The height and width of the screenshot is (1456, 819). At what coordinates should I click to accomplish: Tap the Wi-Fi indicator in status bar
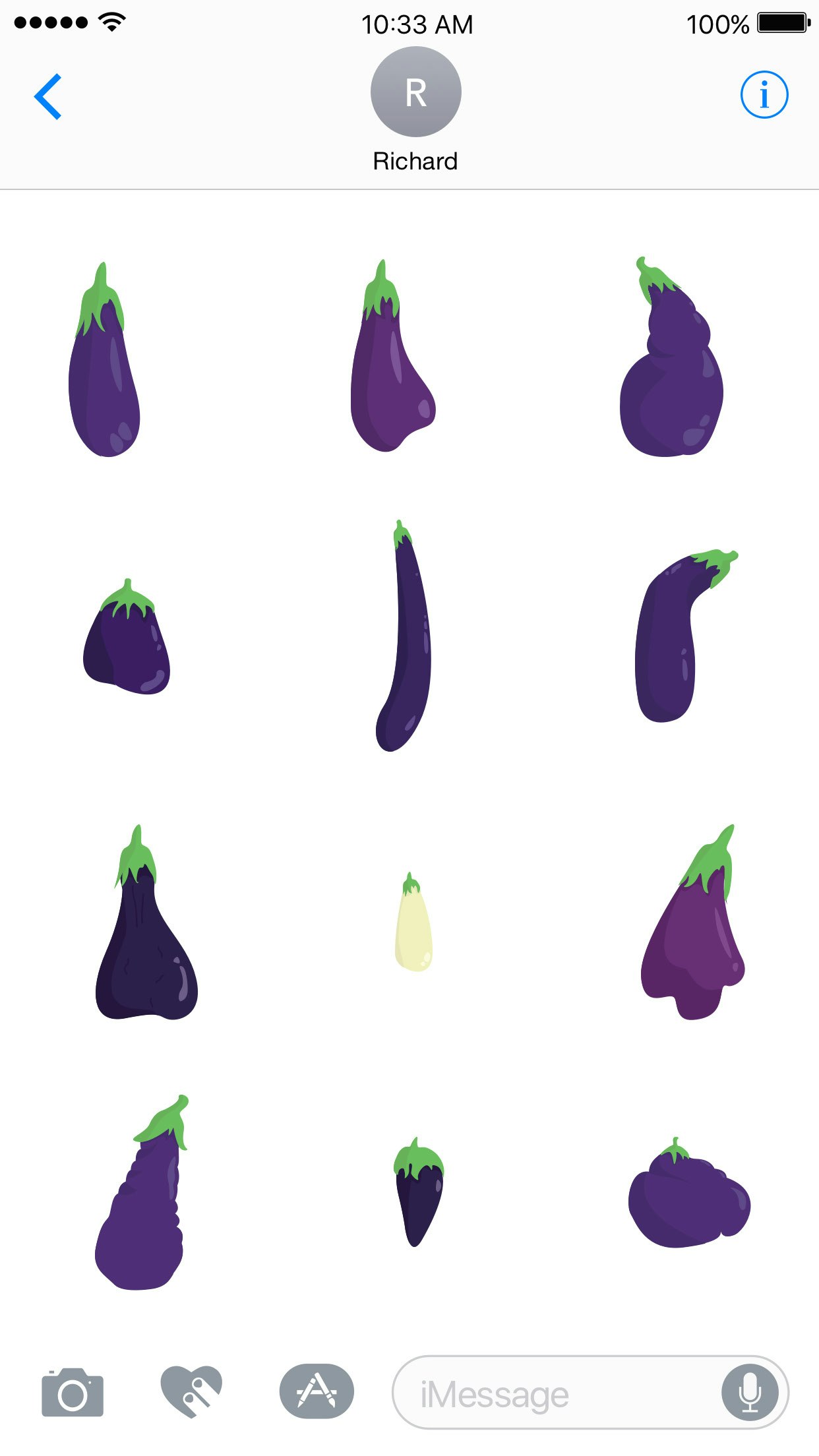point(109,22)
